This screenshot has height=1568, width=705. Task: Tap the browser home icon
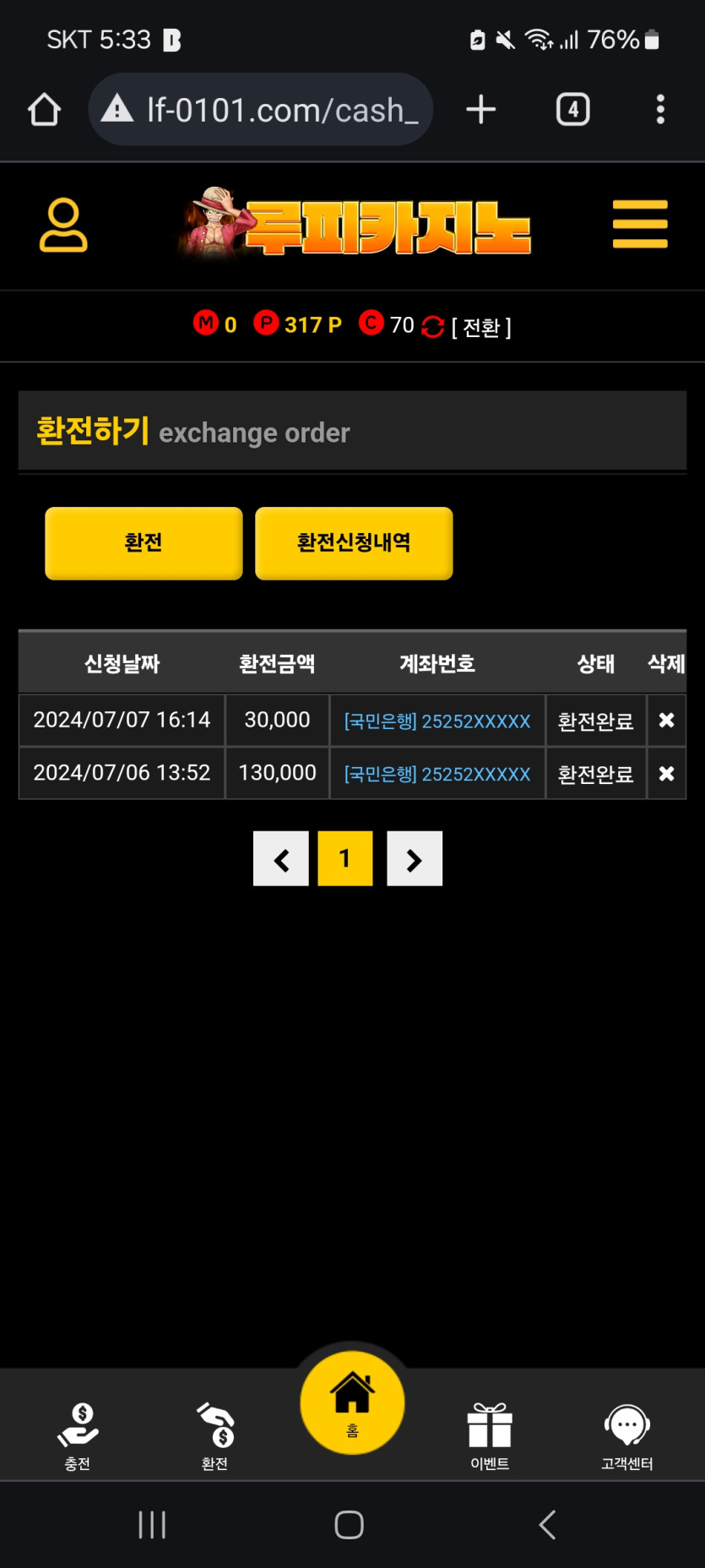click(x=44, y=110)
